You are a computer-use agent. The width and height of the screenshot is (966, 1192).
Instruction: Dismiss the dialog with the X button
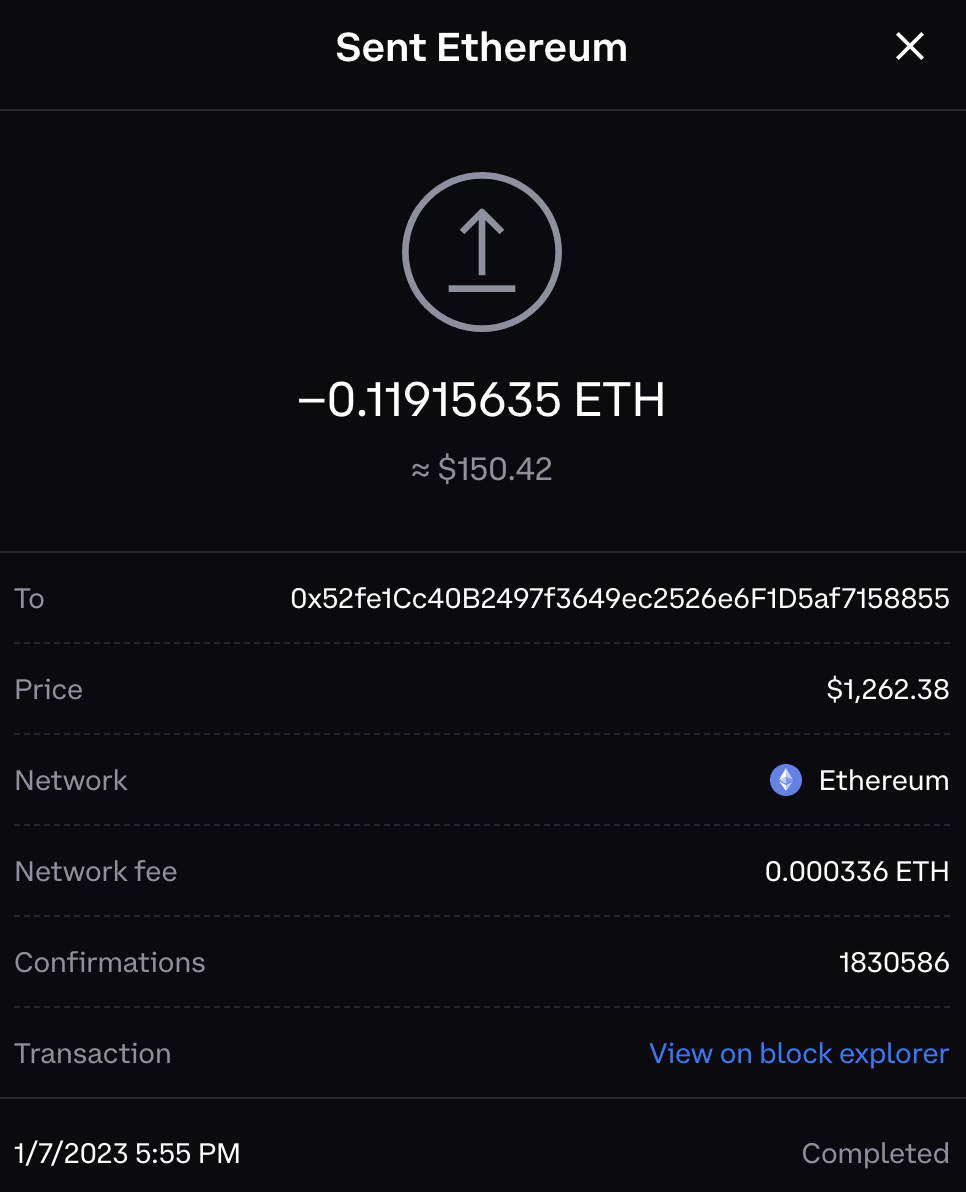pos(909,47)
